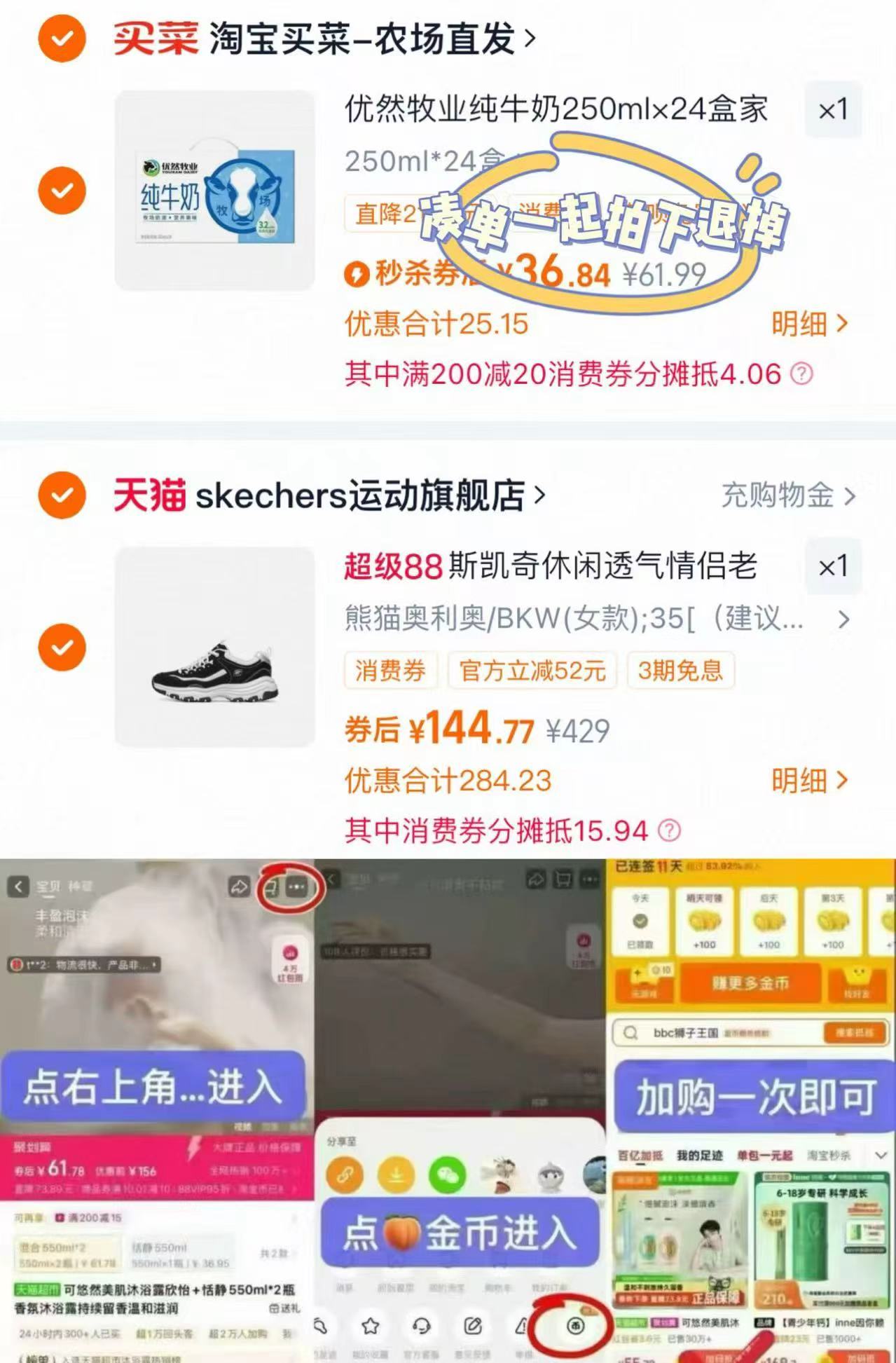Tap the orange copy-link share icon
896x1363 pixels.
pos(344,1174)
